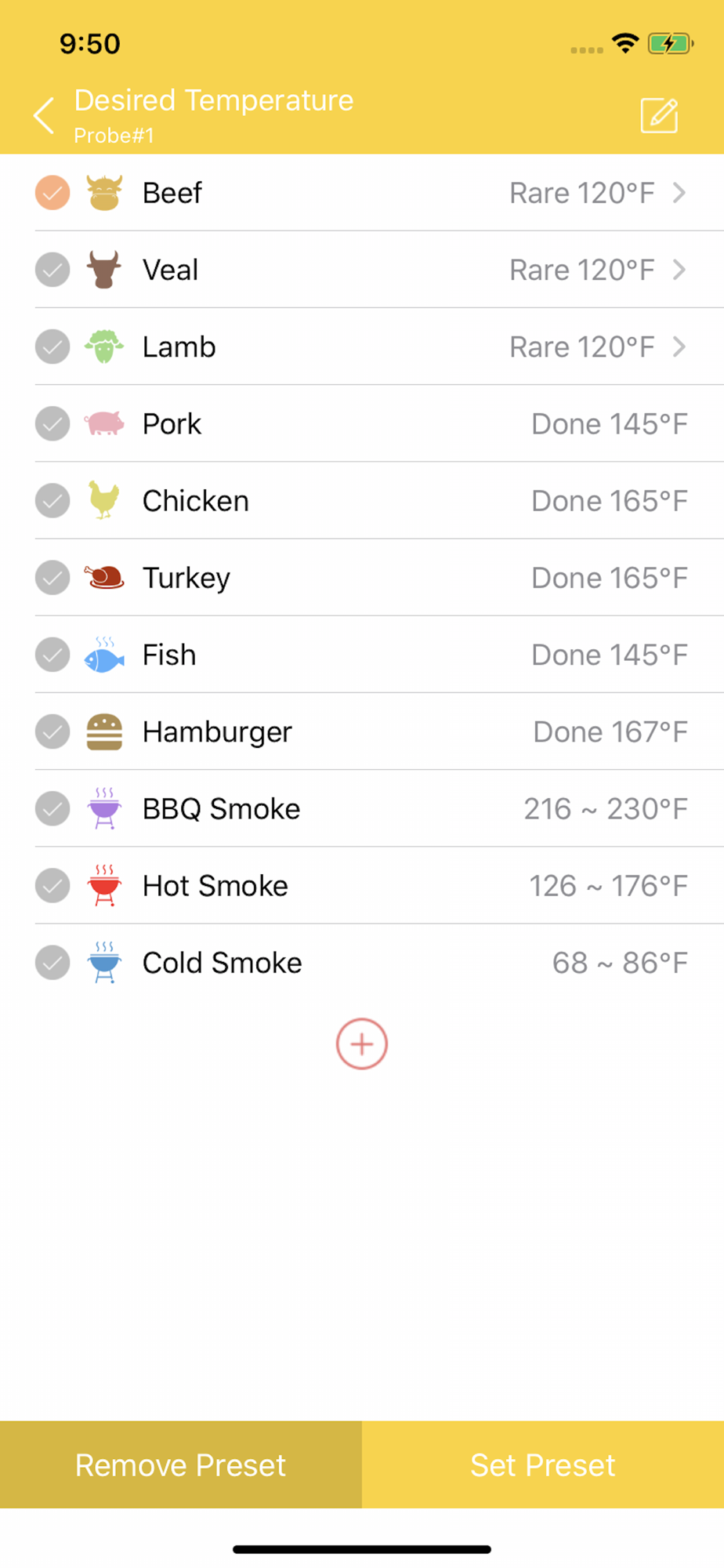724x1568 pixels.
Task: Confirm with Set Preset
Action: coord(543,1465)
